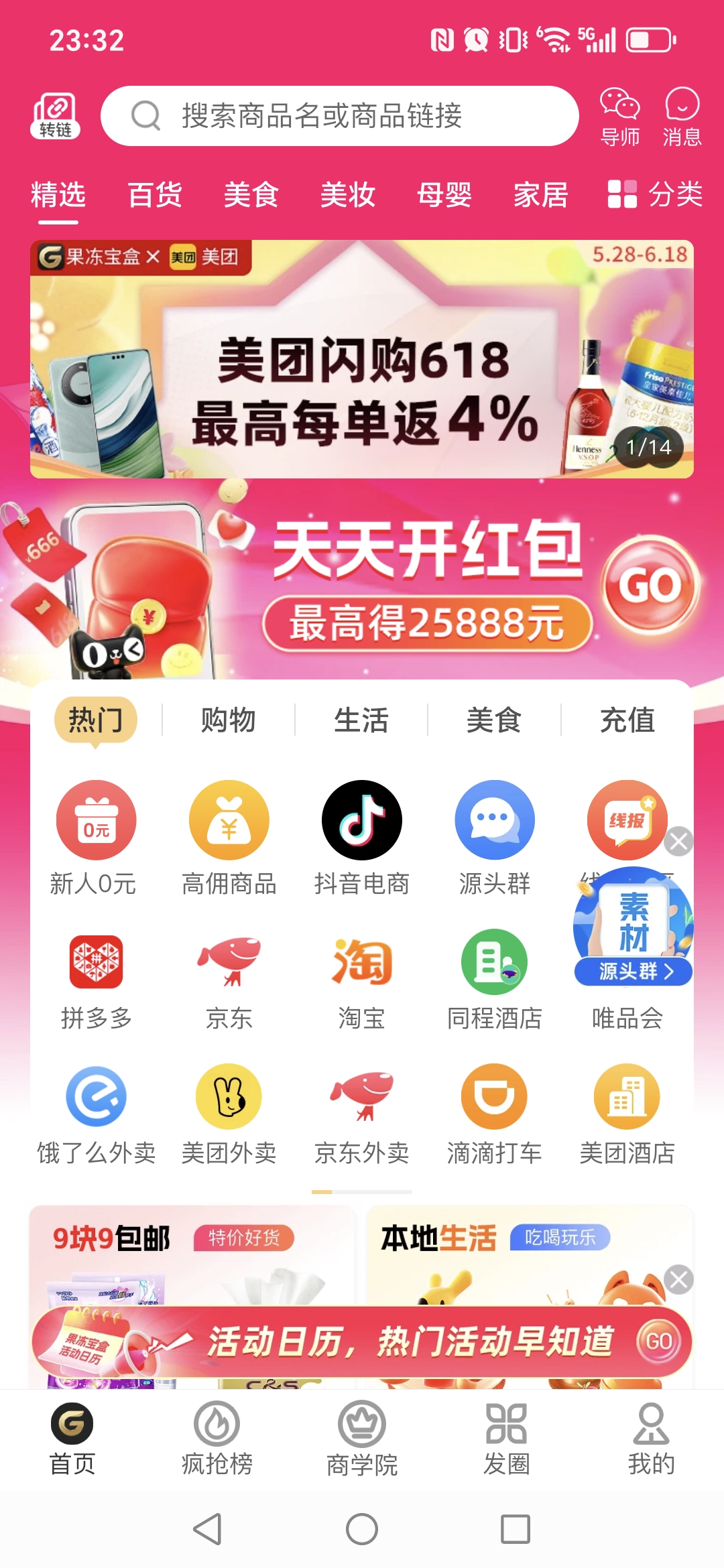Screen dimensions: 724x1568
Task: Switch to the 我的 tab
Action: coord(651,1438)
